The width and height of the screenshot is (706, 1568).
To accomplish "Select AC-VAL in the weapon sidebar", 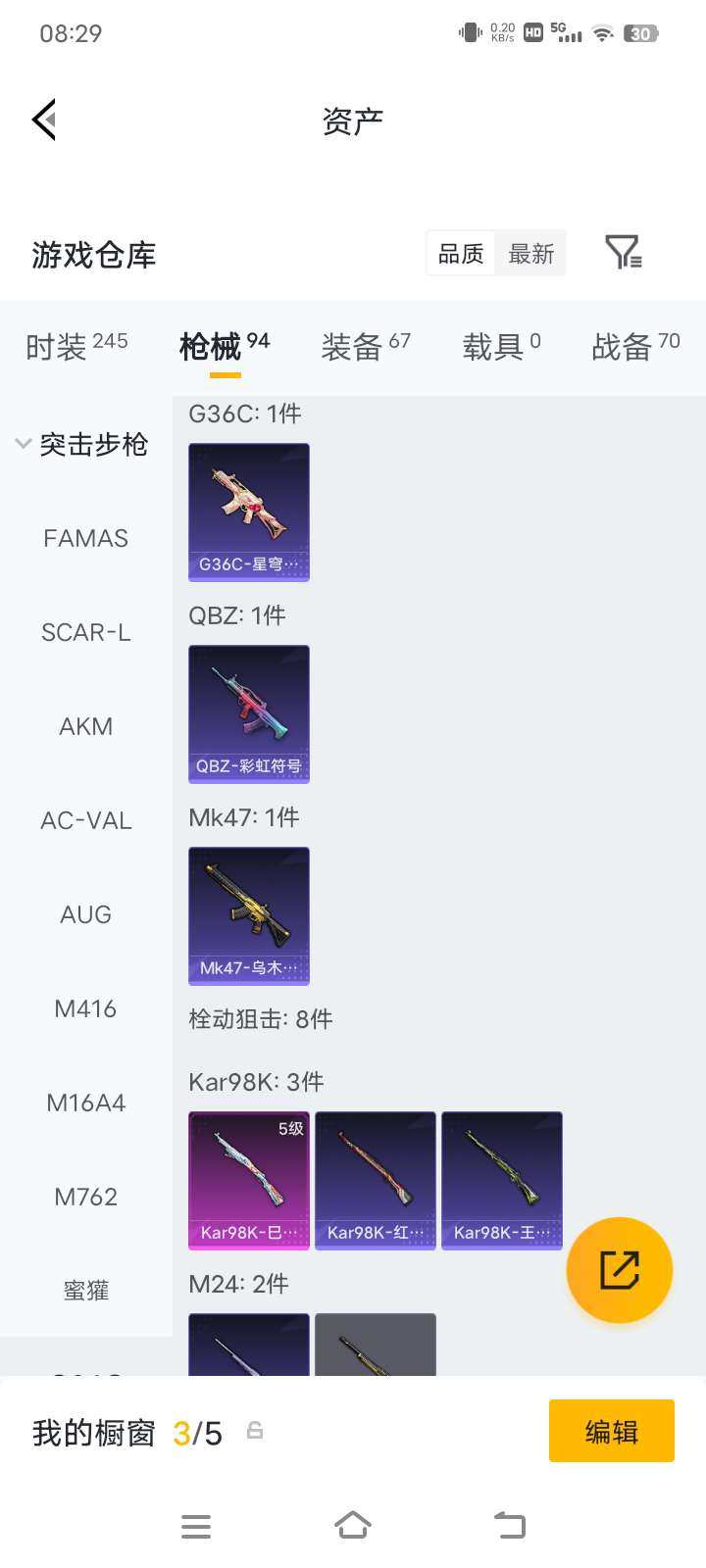I will [85, 820].
